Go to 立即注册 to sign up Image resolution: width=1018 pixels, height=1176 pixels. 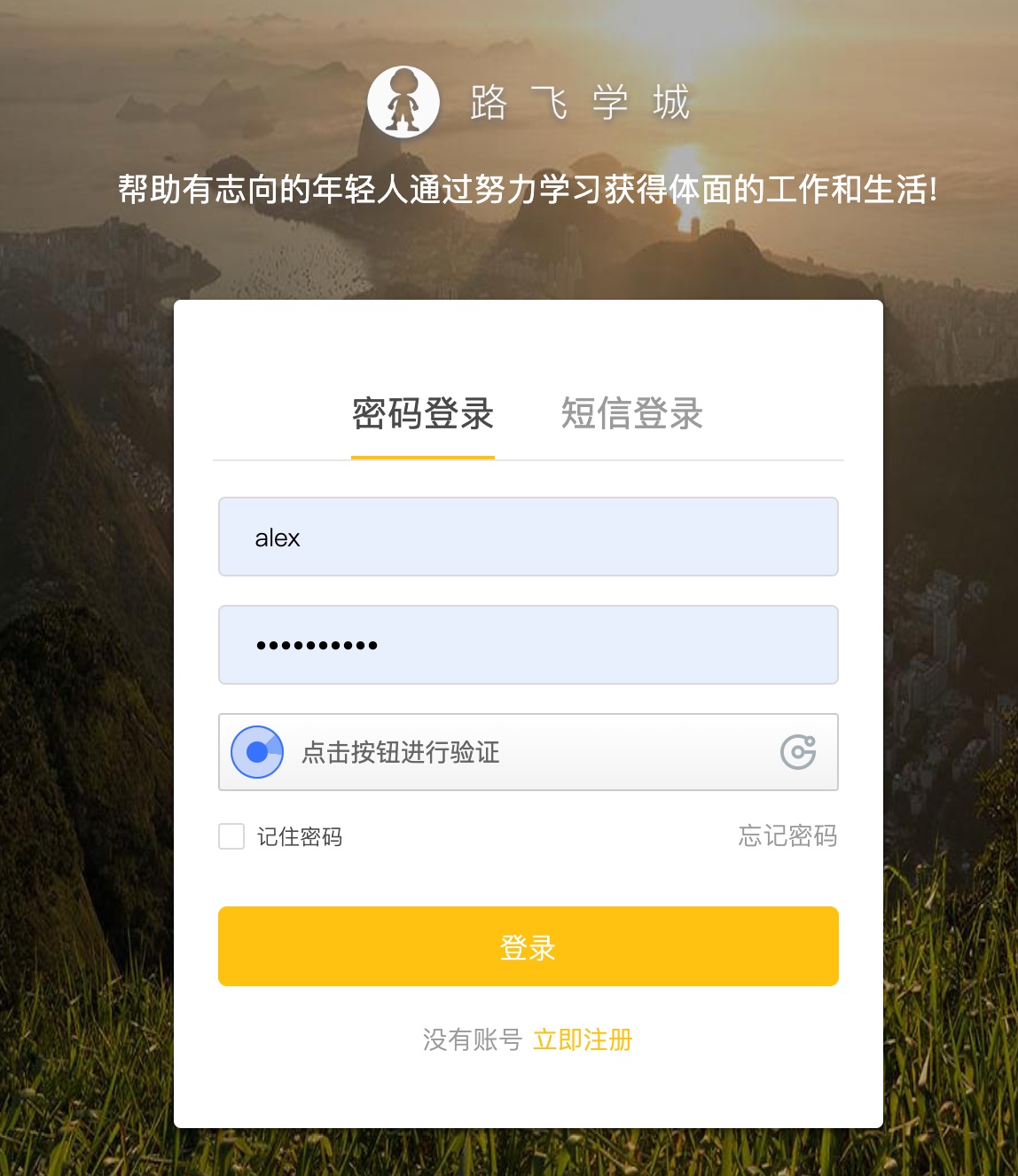[583, 1039]
